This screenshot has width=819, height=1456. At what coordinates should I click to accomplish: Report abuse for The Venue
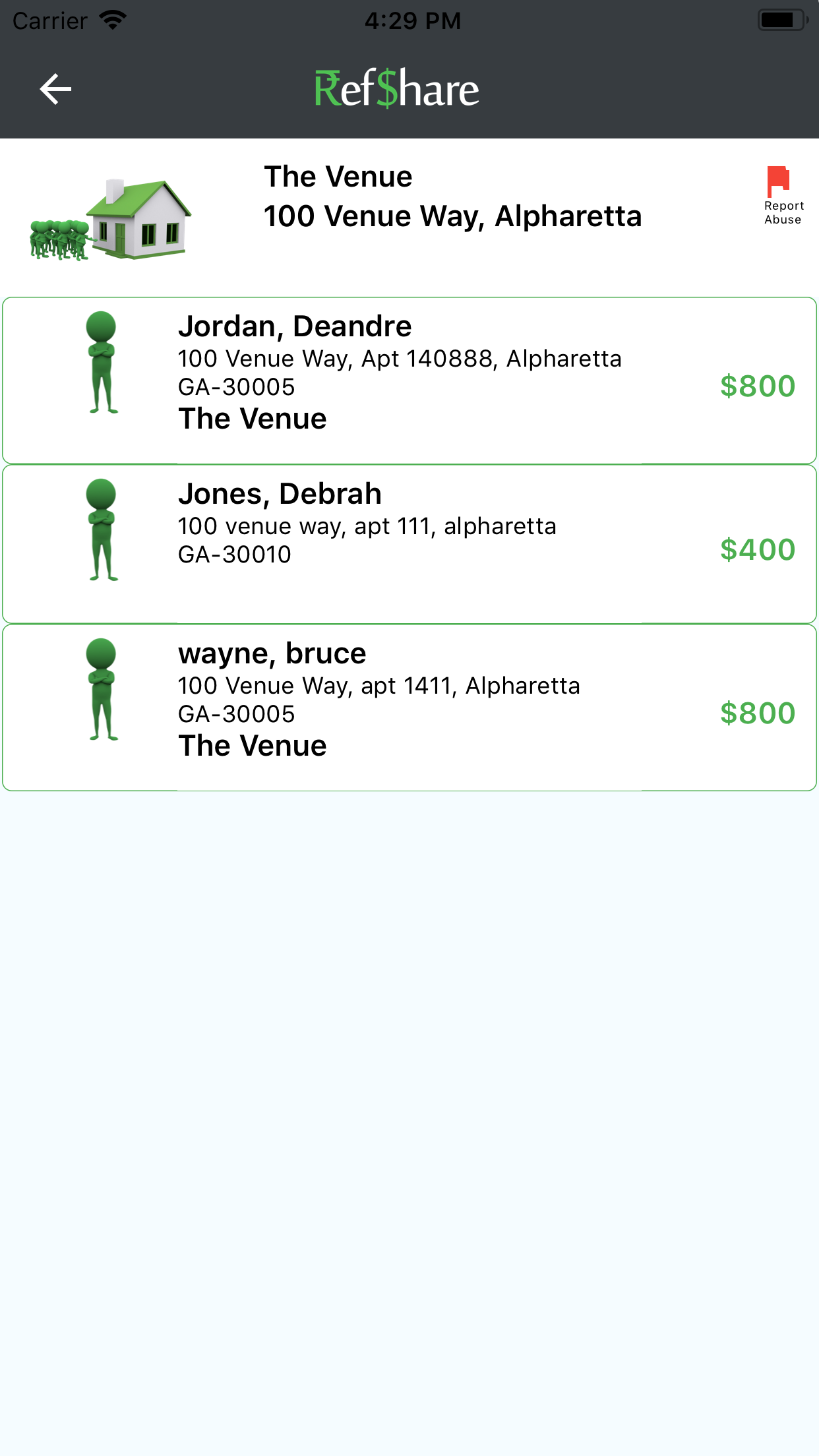coord(782,195)
